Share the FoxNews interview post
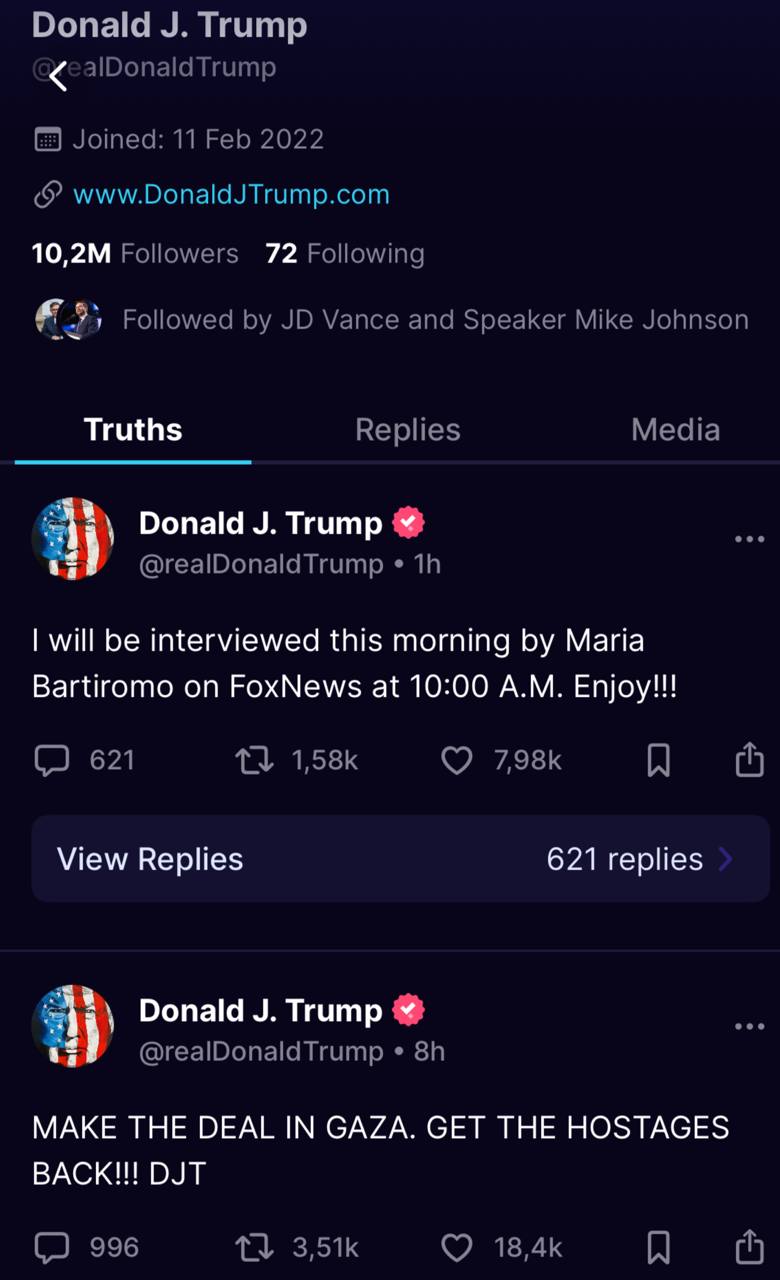This screenshot has width=780, height=1280. point(749,761)
